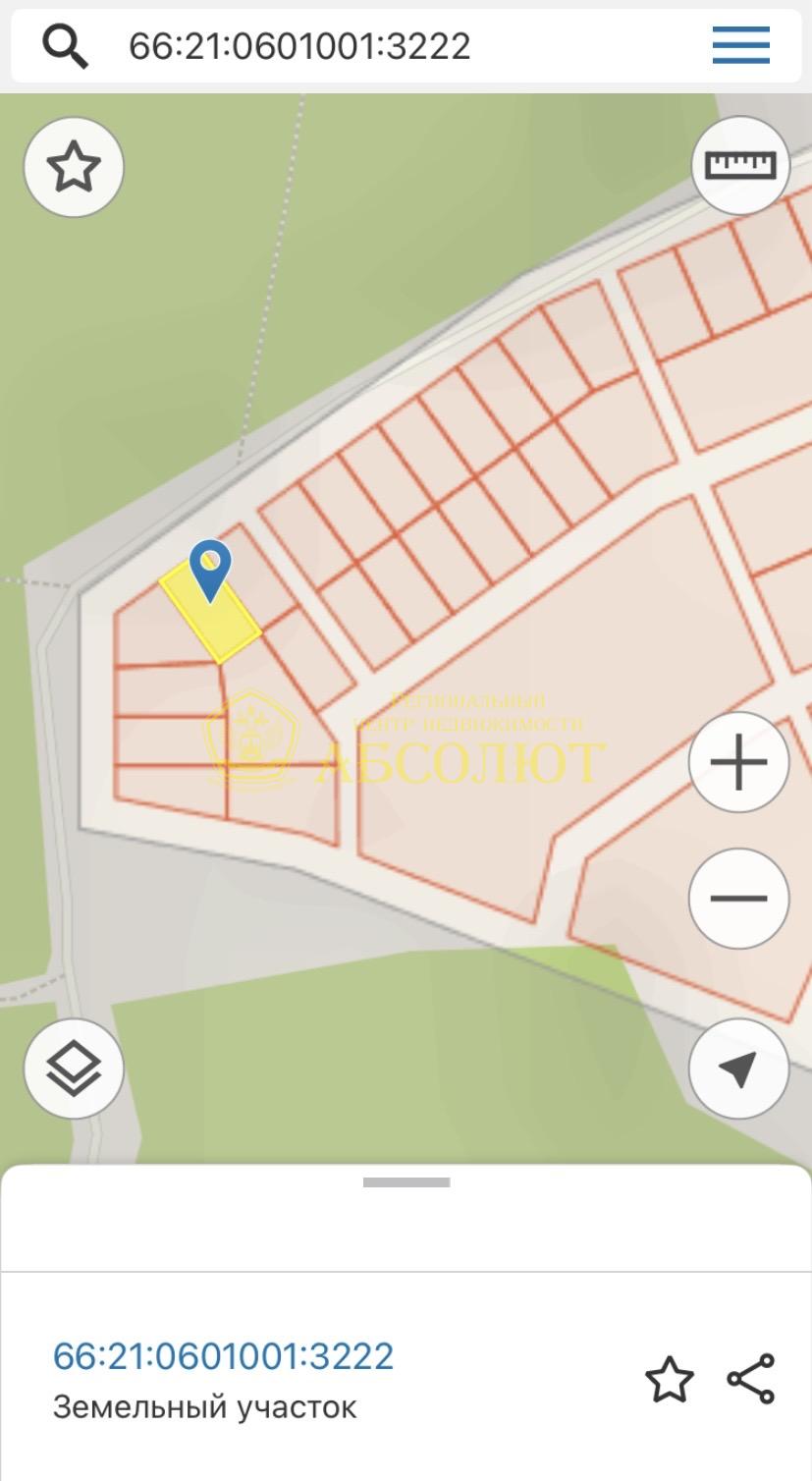Share this land plot
Viewport: 812px width, 1481px height.
pos(751,1379)
